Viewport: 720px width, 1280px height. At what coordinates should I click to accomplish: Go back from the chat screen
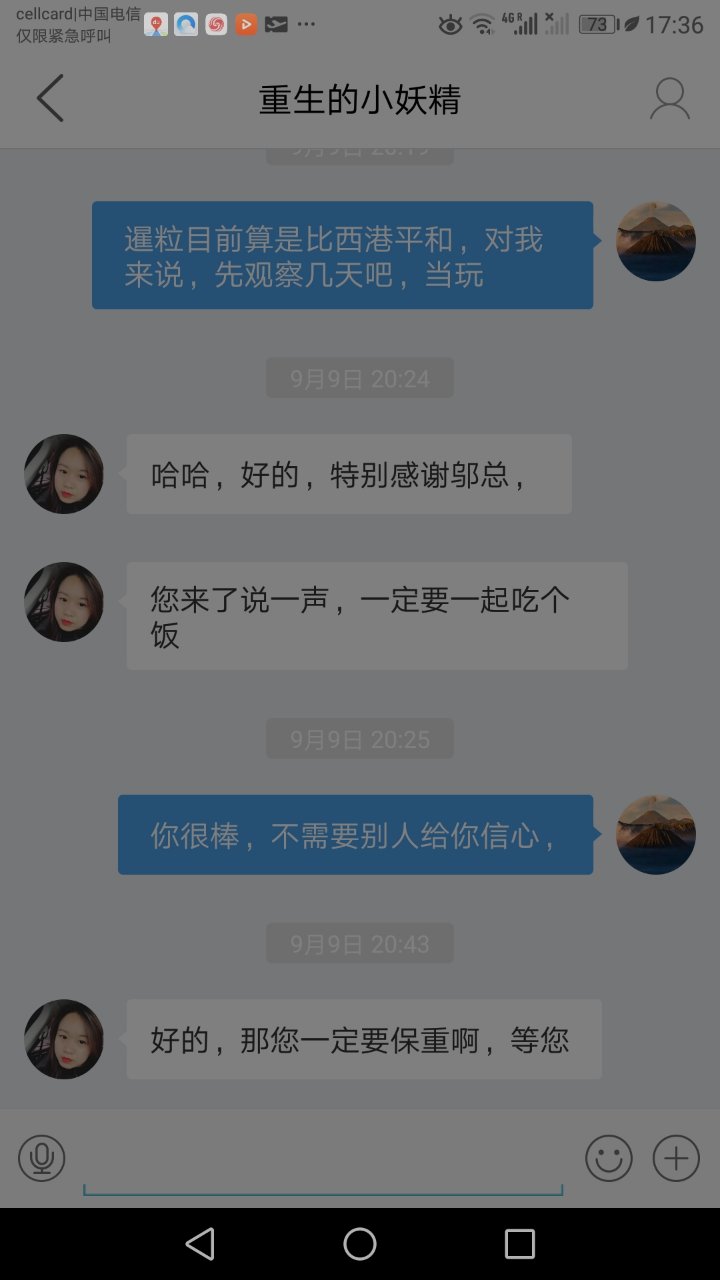50,99
